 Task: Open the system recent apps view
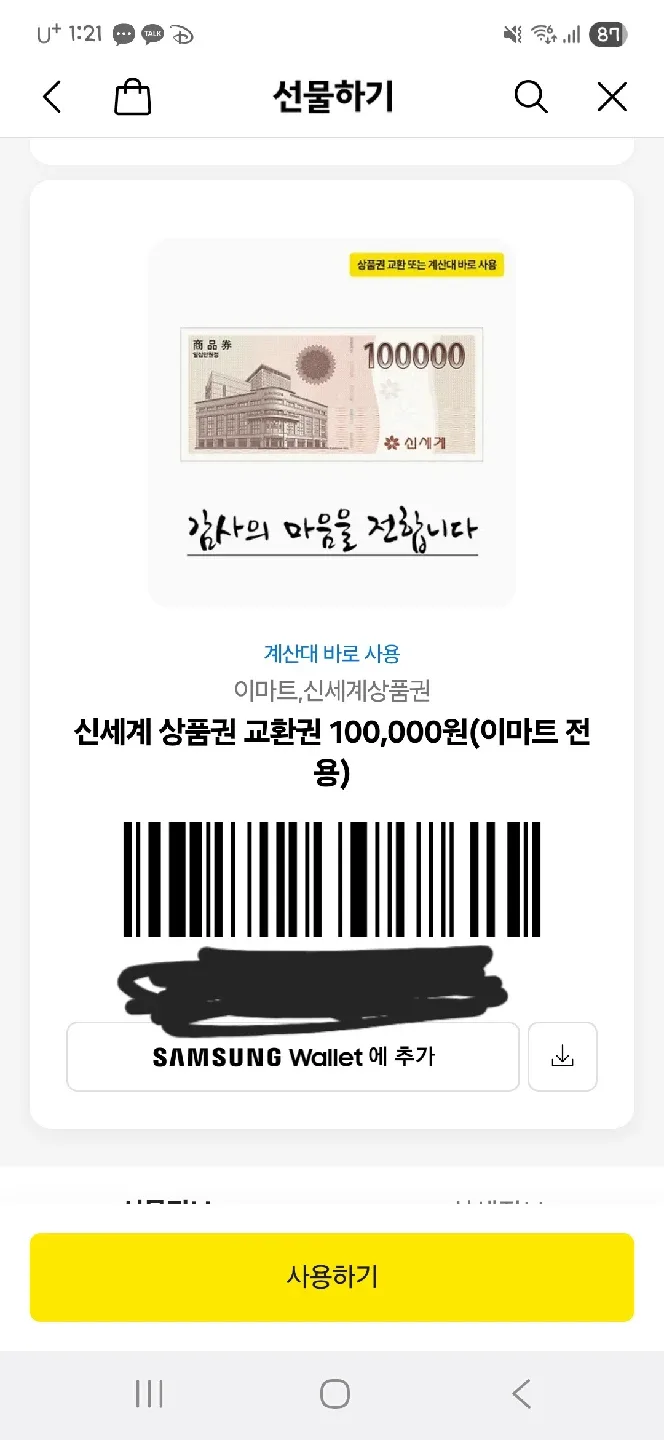click(149, 1394)
